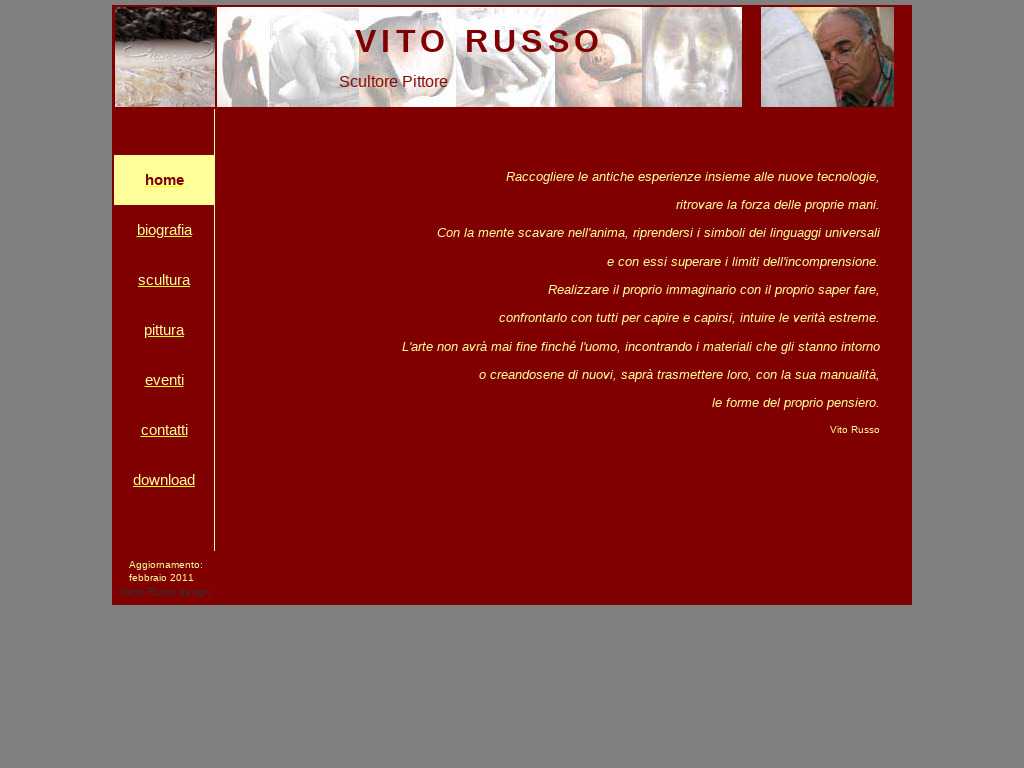Go to the scultura section
The height and width of the screenshot is (768, 1024).
[x=164, y=280]
